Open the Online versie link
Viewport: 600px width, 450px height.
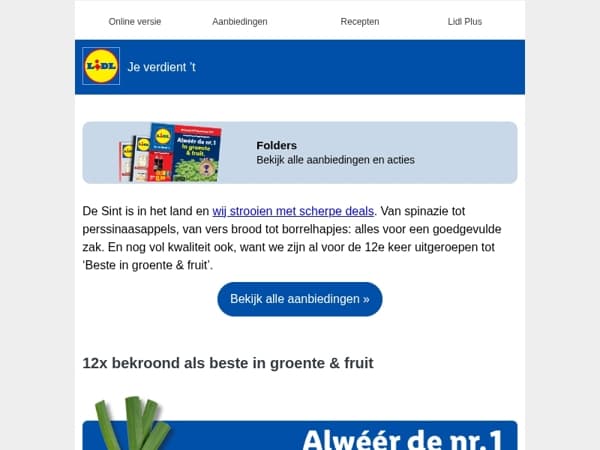tap(135, 21)
